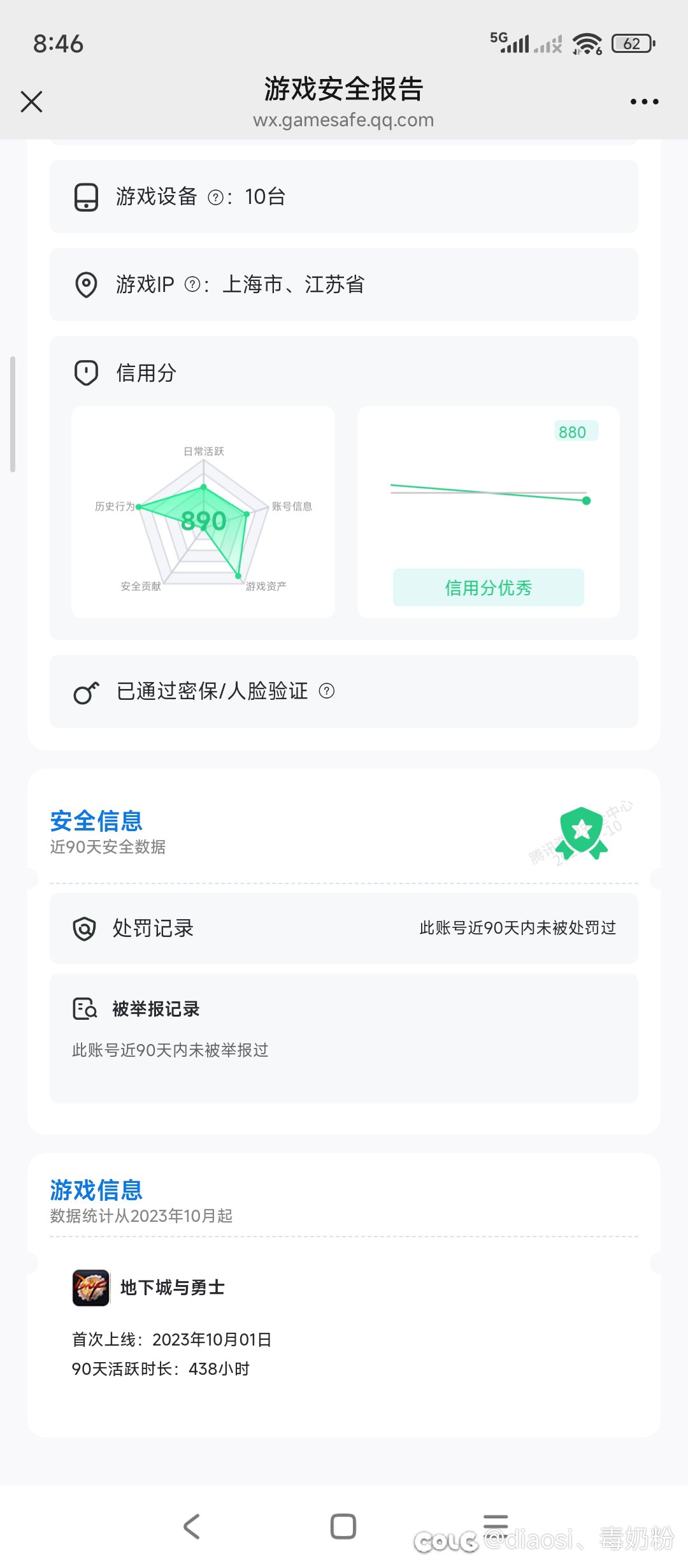688x1568 pixels.
Task: Close the game safety report page
Action: point(31,101)
